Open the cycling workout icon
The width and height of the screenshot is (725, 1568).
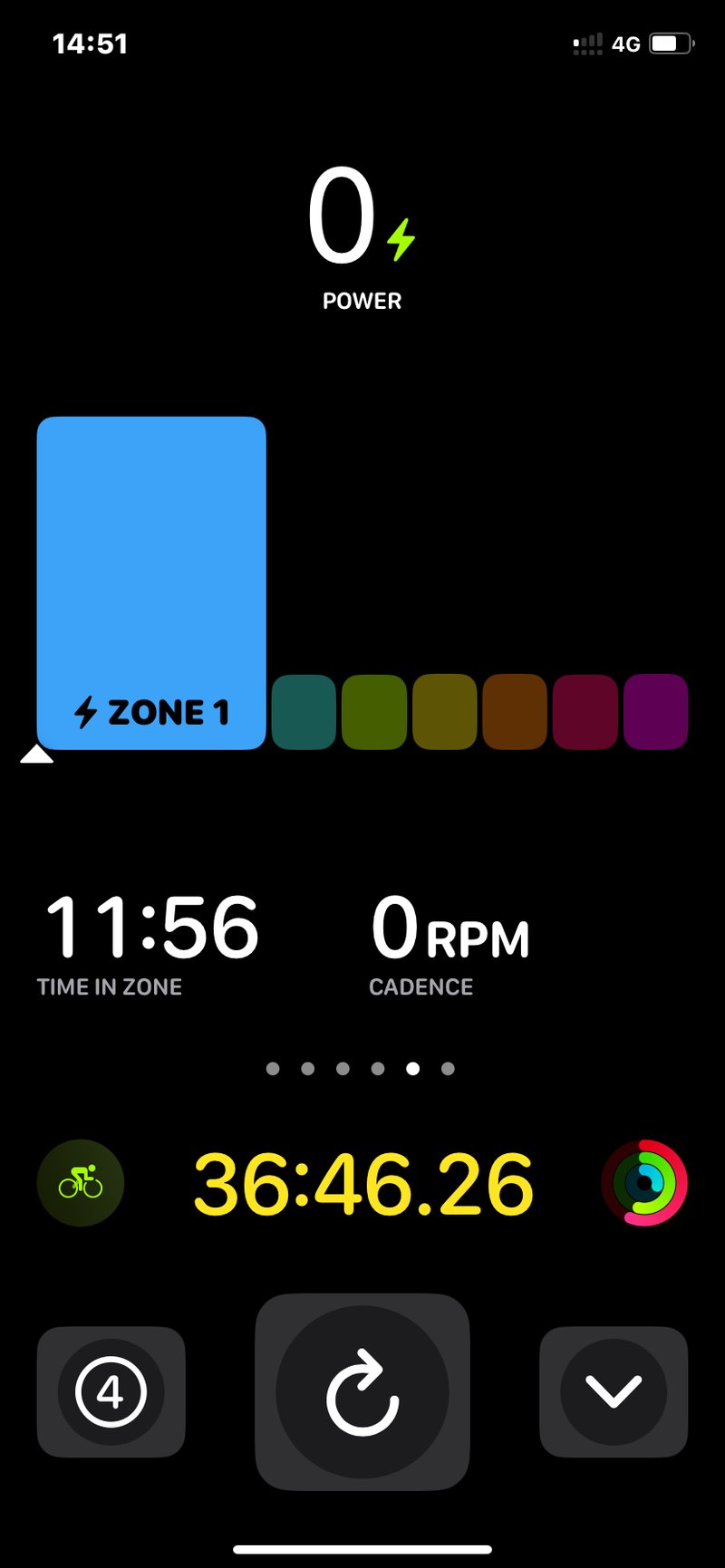pos(81,1183)
